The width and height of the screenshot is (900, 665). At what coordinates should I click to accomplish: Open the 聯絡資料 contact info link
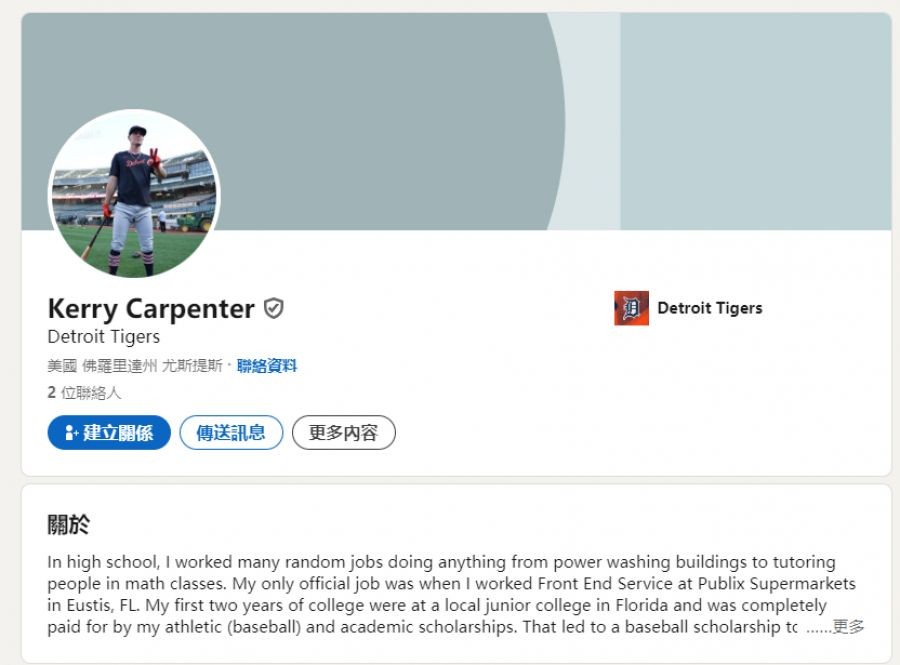(267, 366)
